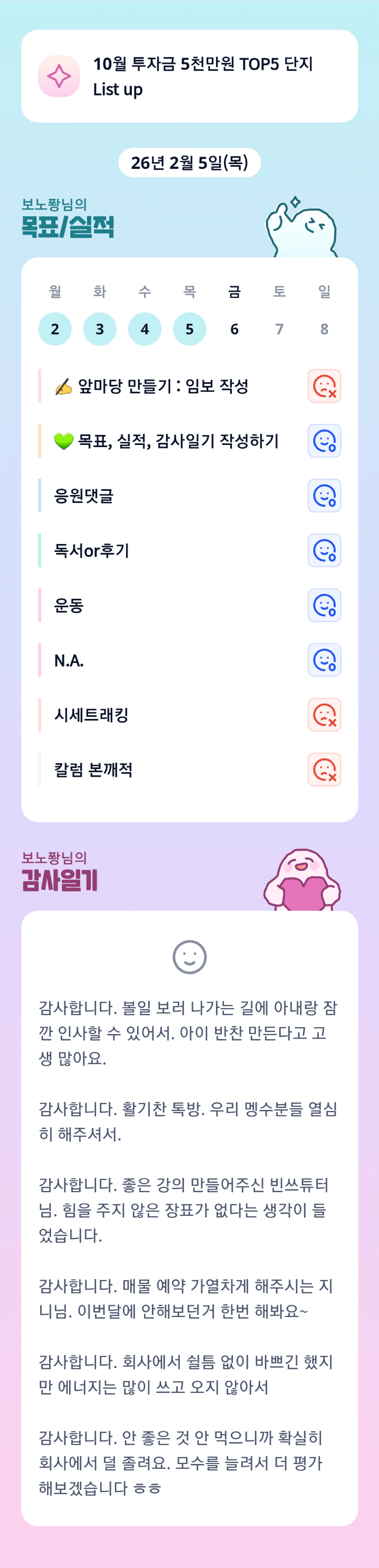This screenshot has height=1568, width=379.
Task: Toggle the status face for 응원댓글
Action: click(x=324, y=495)
